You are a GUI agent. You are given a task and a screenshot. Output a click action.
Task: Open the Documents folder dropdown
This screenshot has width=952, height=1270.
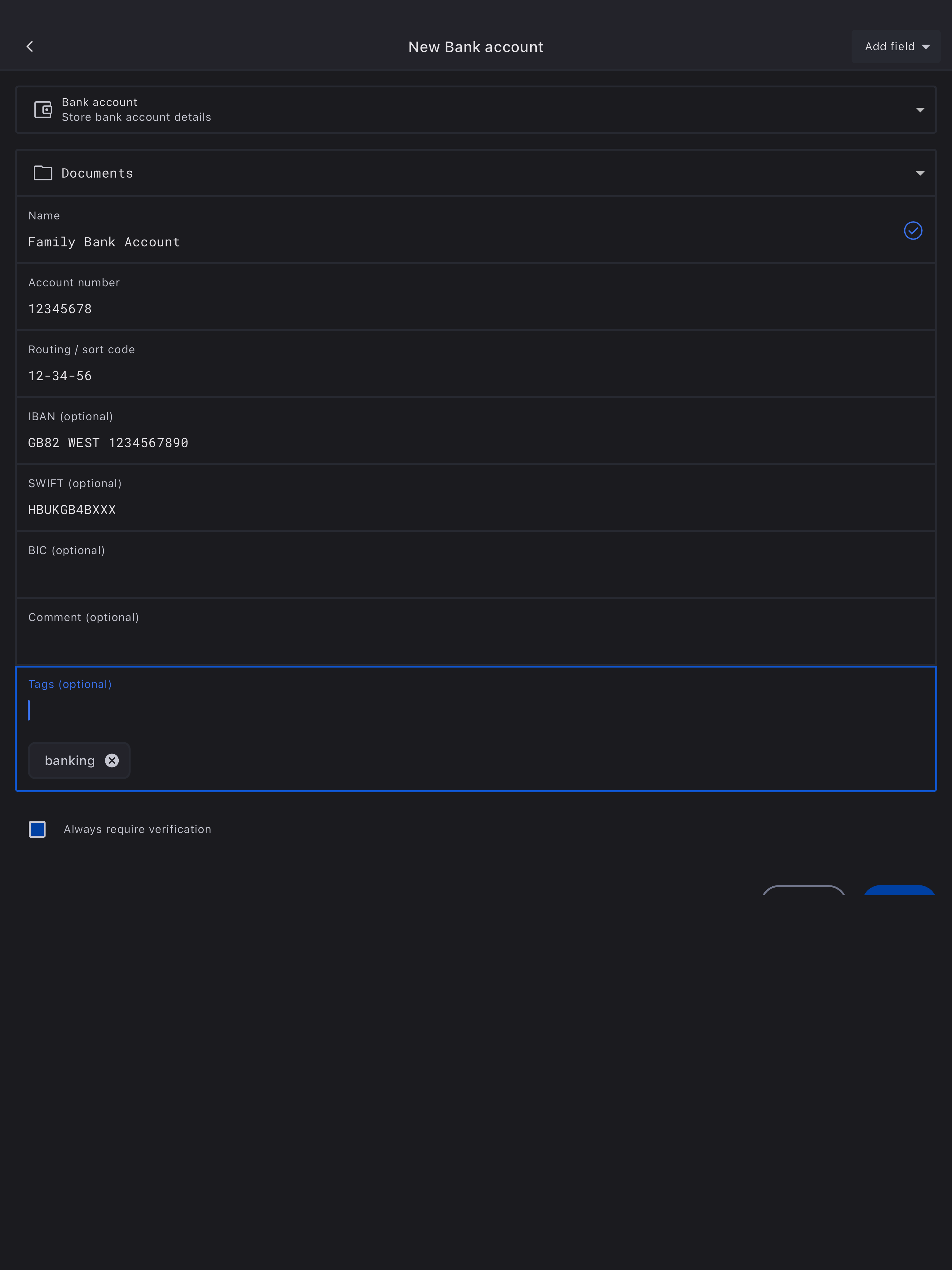pos(475,173)
